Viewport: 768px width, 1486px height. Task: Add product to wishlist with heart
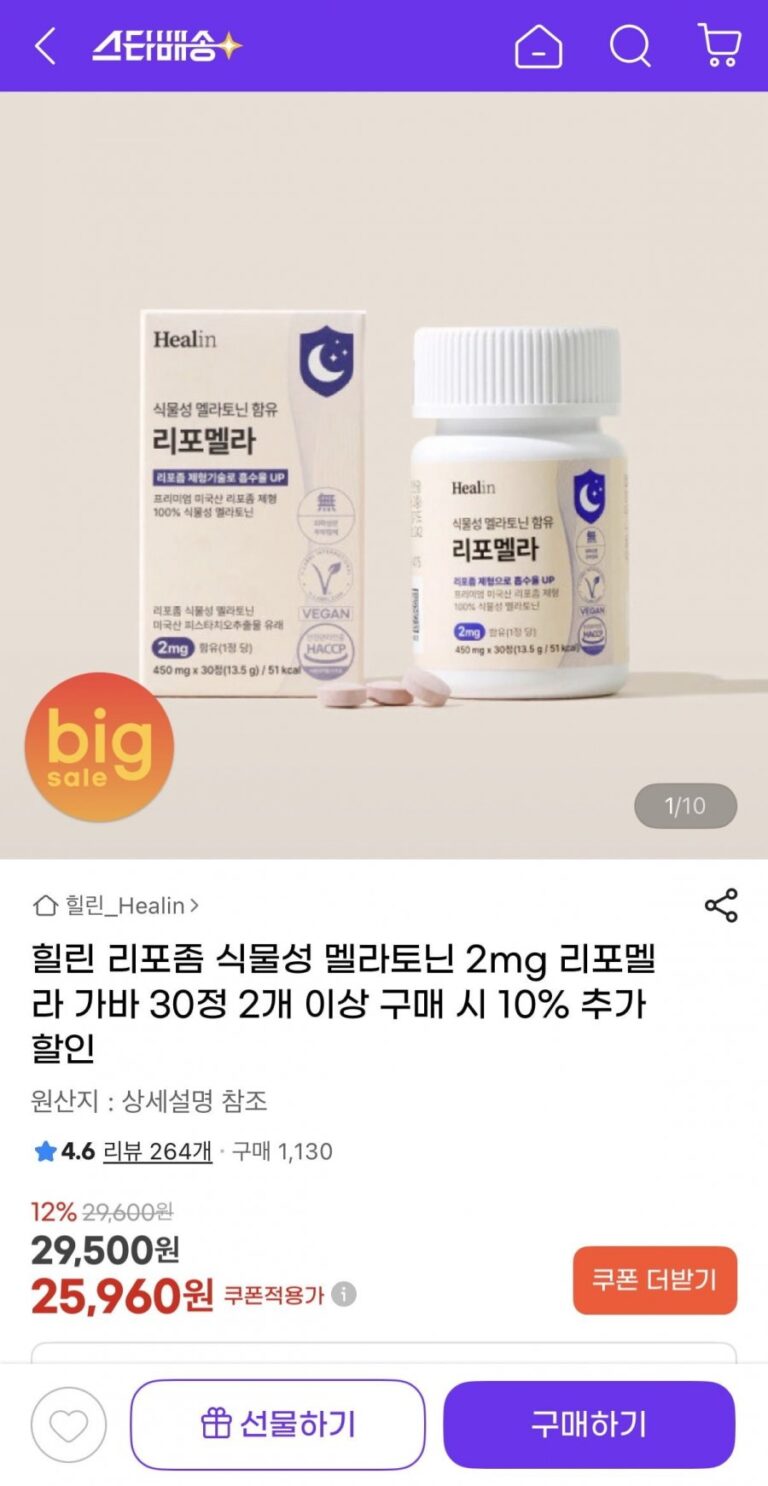tap(68, 1425)
